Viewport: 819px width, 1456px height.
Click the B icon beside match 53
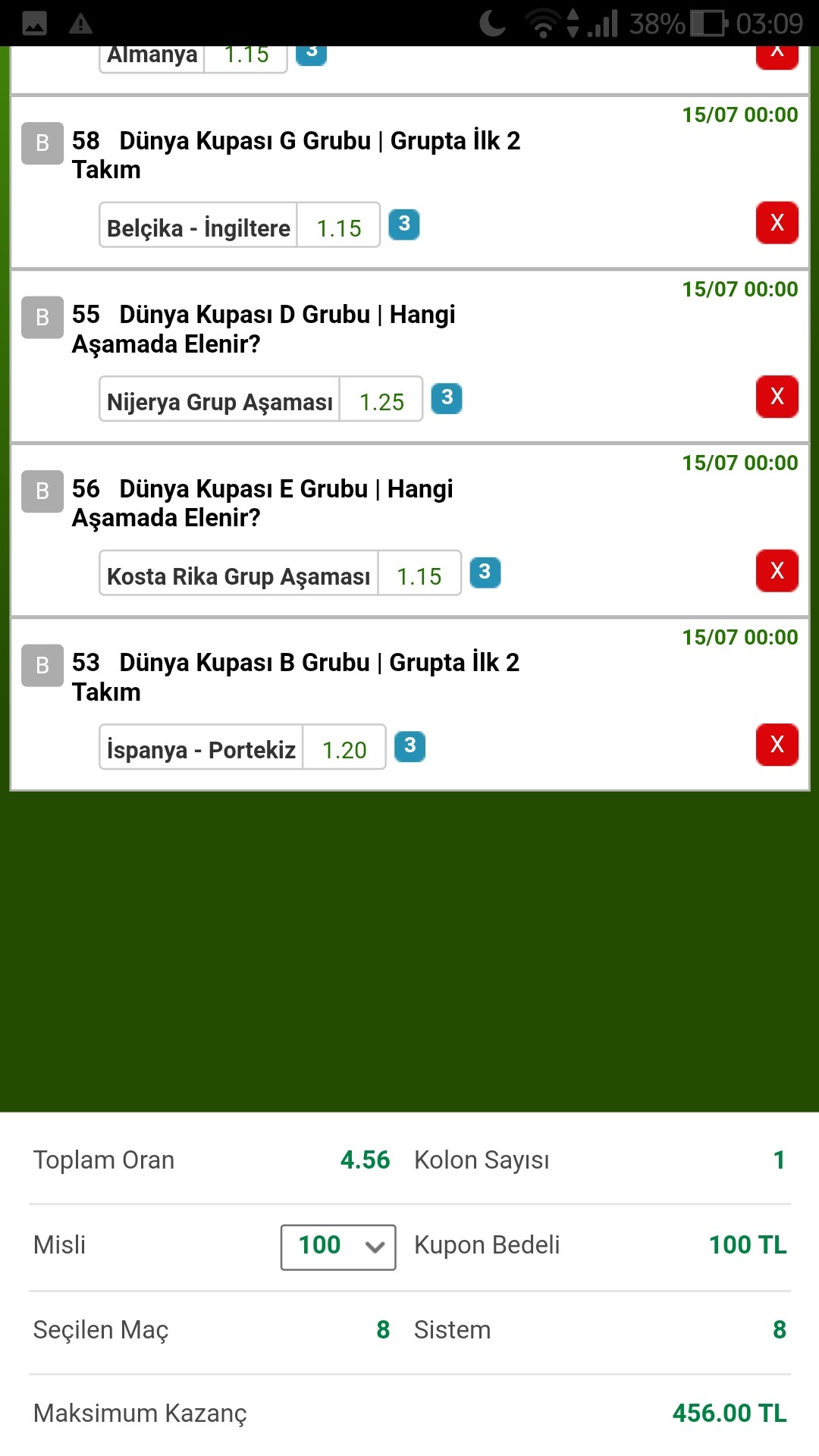tap(42, 665)
